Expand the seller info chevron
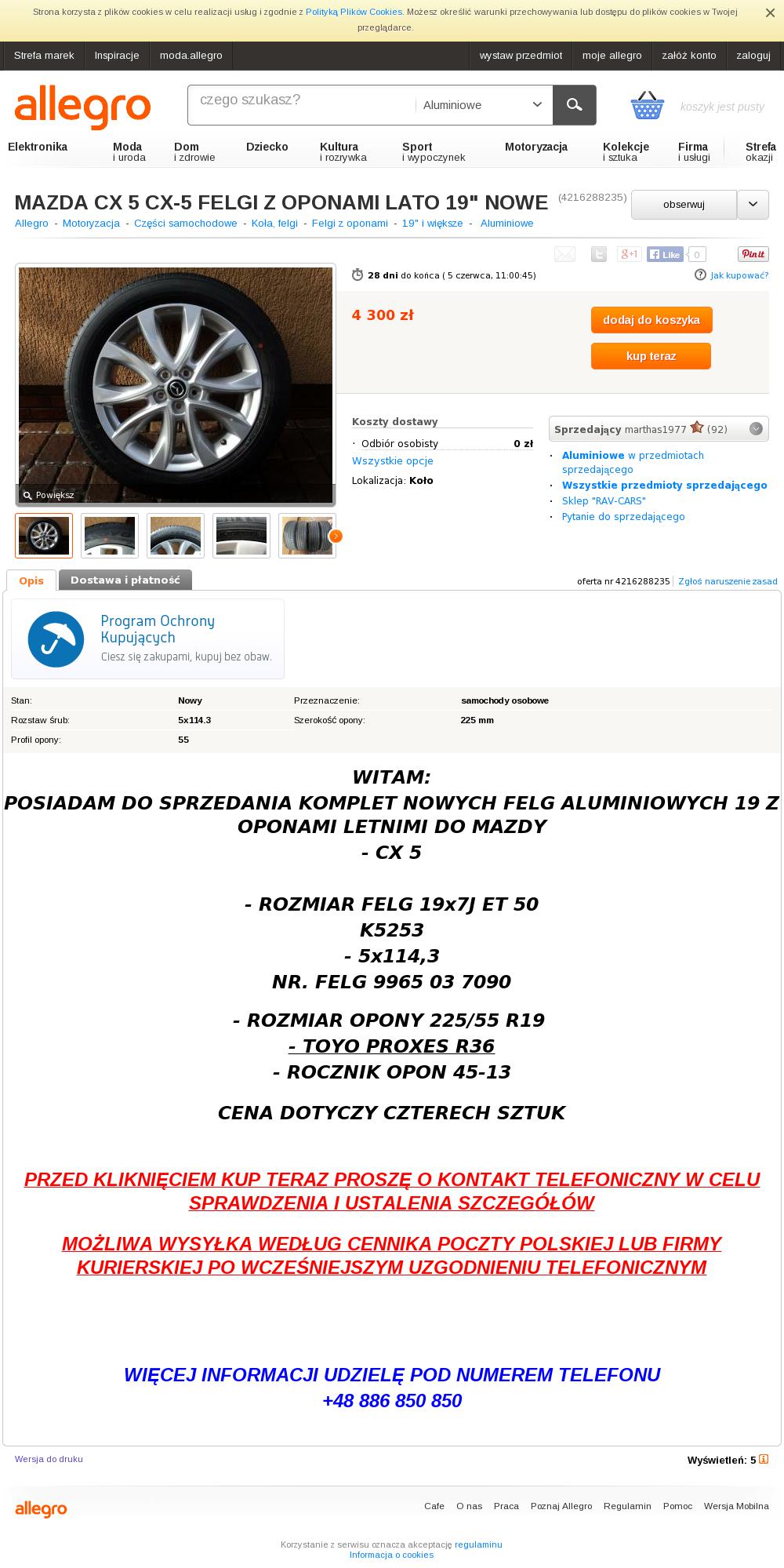This screenshot has height=1568, width=784. click(756, 429)
